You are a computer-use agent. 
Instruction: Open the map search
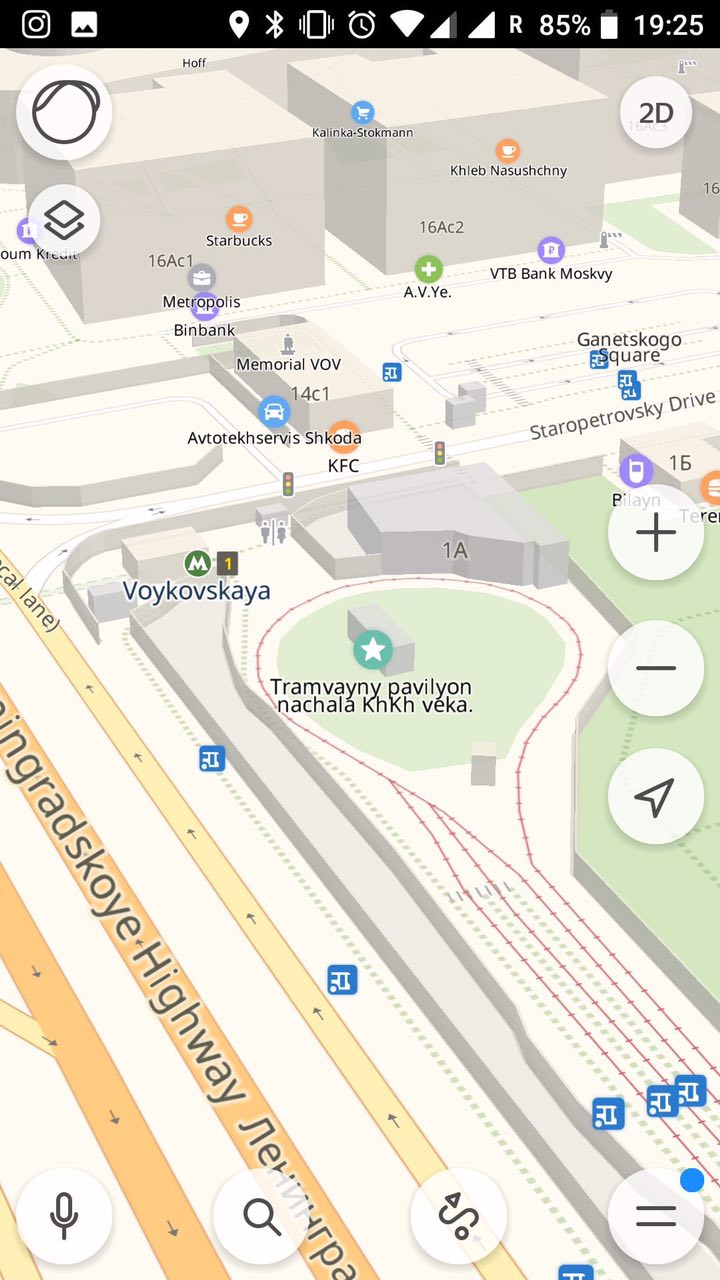(x=261, y=1216)
